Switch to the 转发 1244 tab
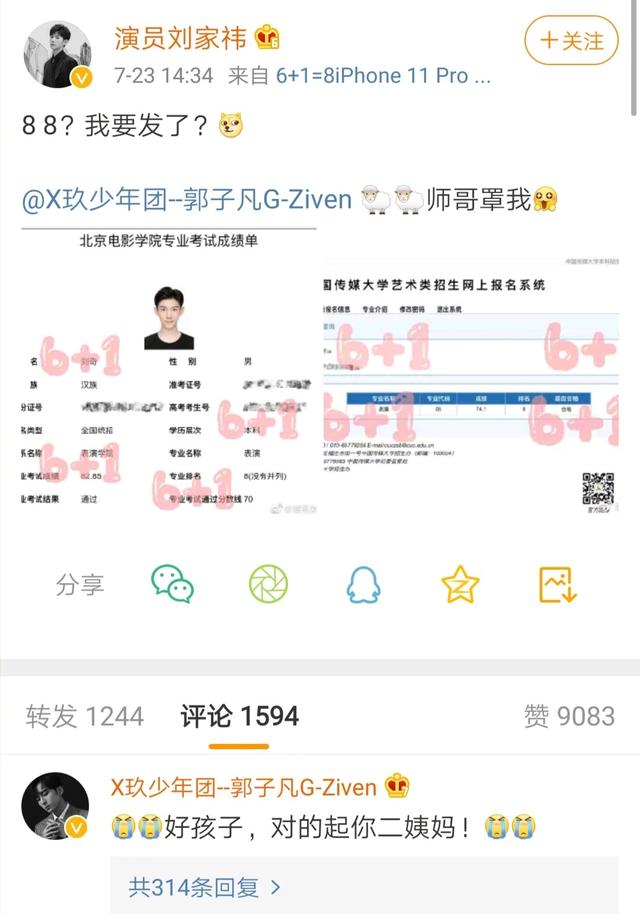The width and height of the screenshot is (640, 914). (85, 716)
